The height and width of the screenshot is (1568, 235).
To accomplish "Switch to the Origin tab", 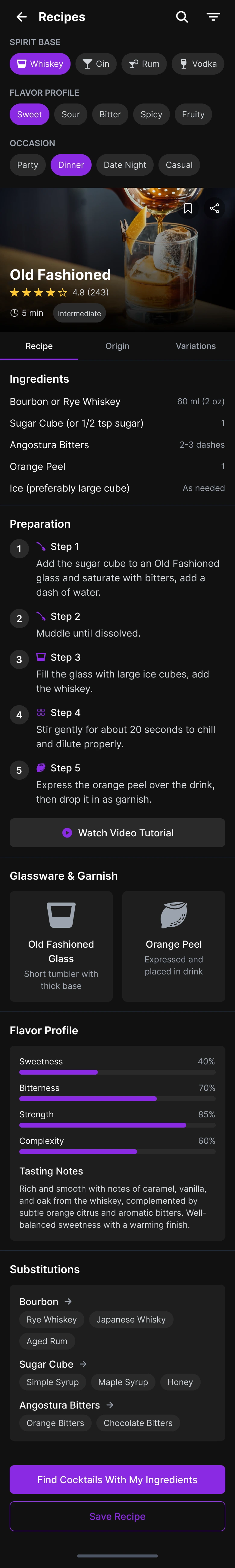I will (x=117, y=346).
